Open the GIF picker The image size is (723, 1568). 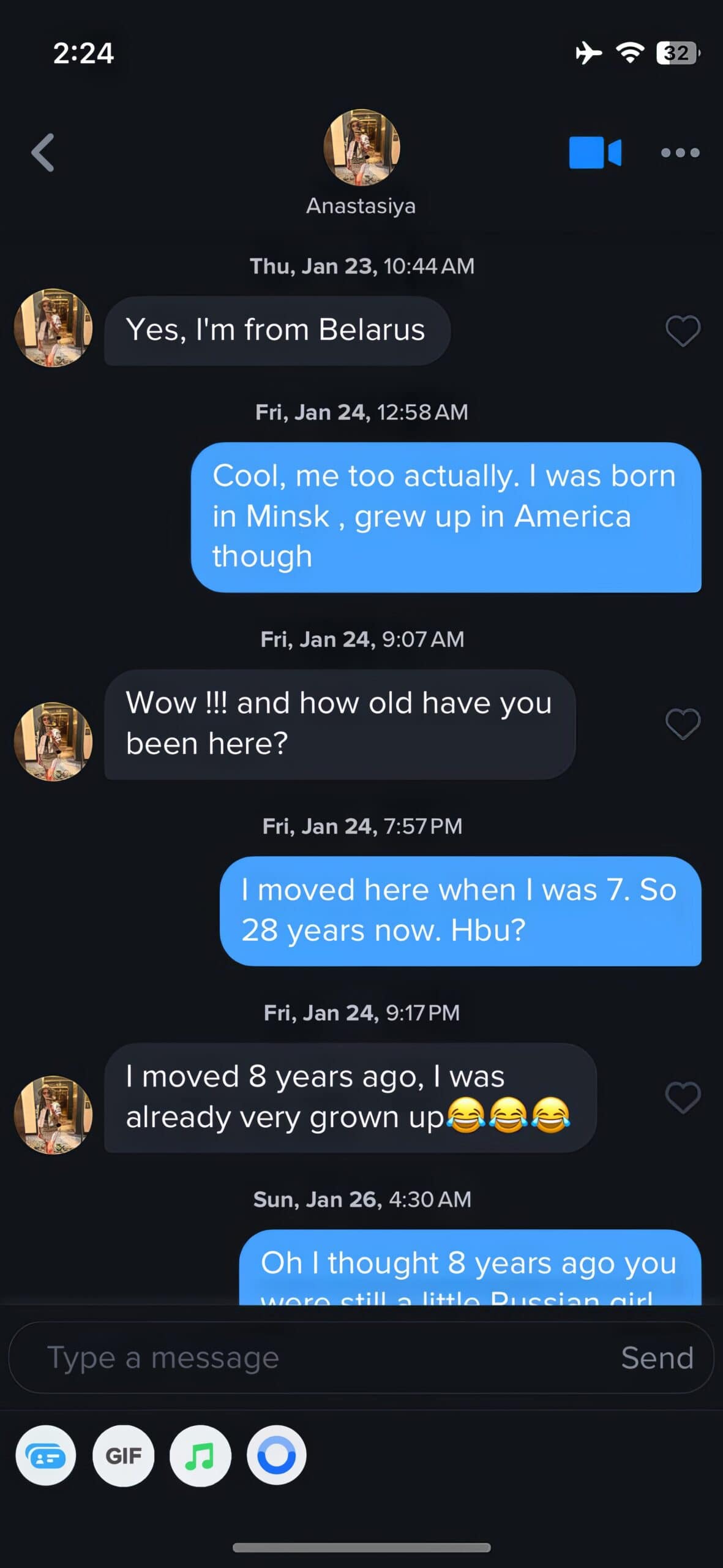[x=123, y=1456]
